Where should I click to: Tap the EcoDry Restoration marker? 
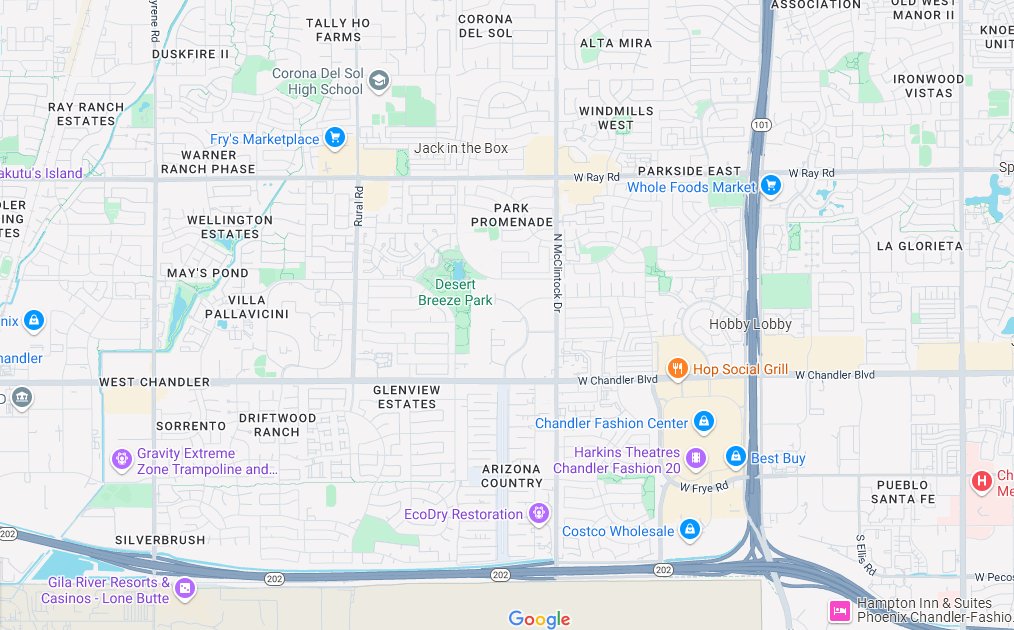point(539,514)
